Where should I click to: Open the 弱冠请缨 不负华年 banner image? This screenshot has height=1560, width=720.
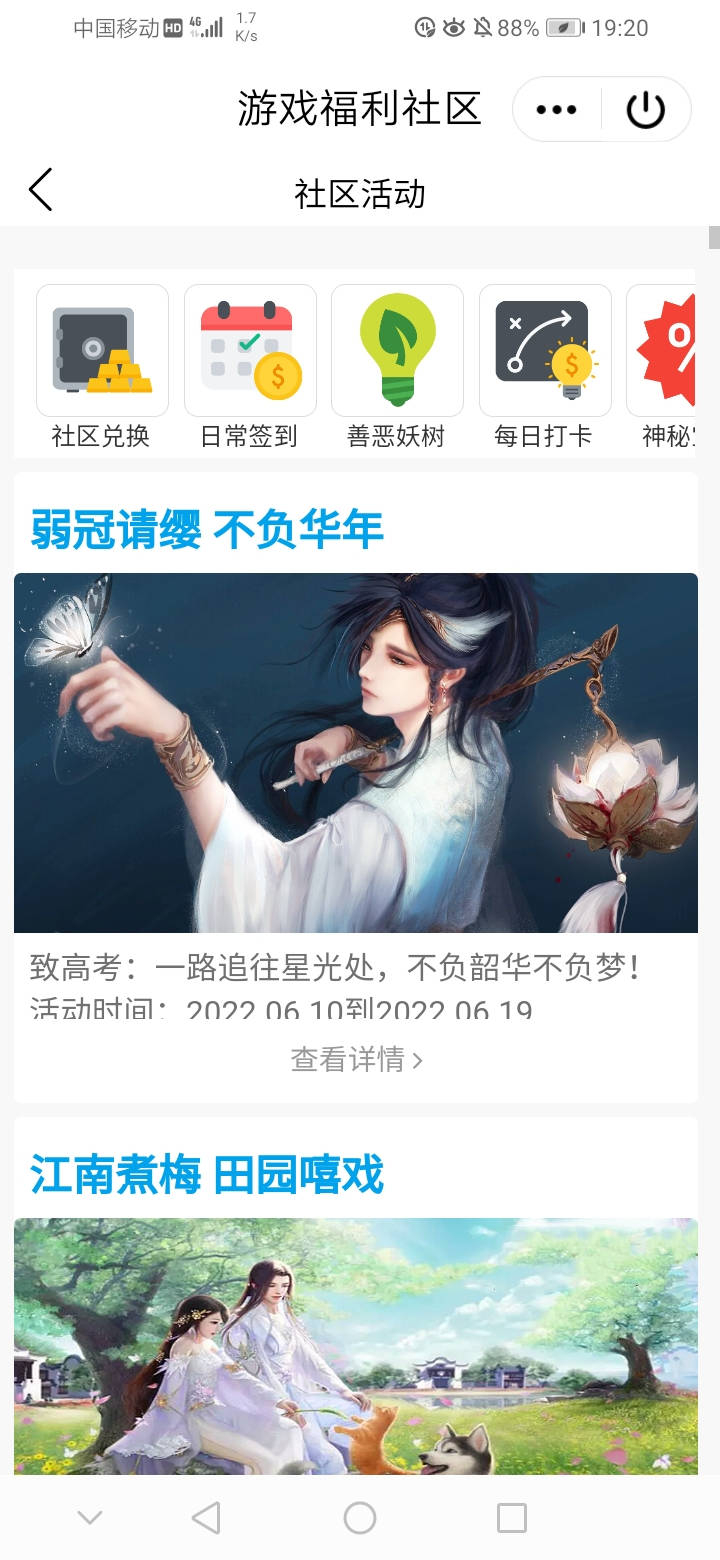(x=356, y=752)
